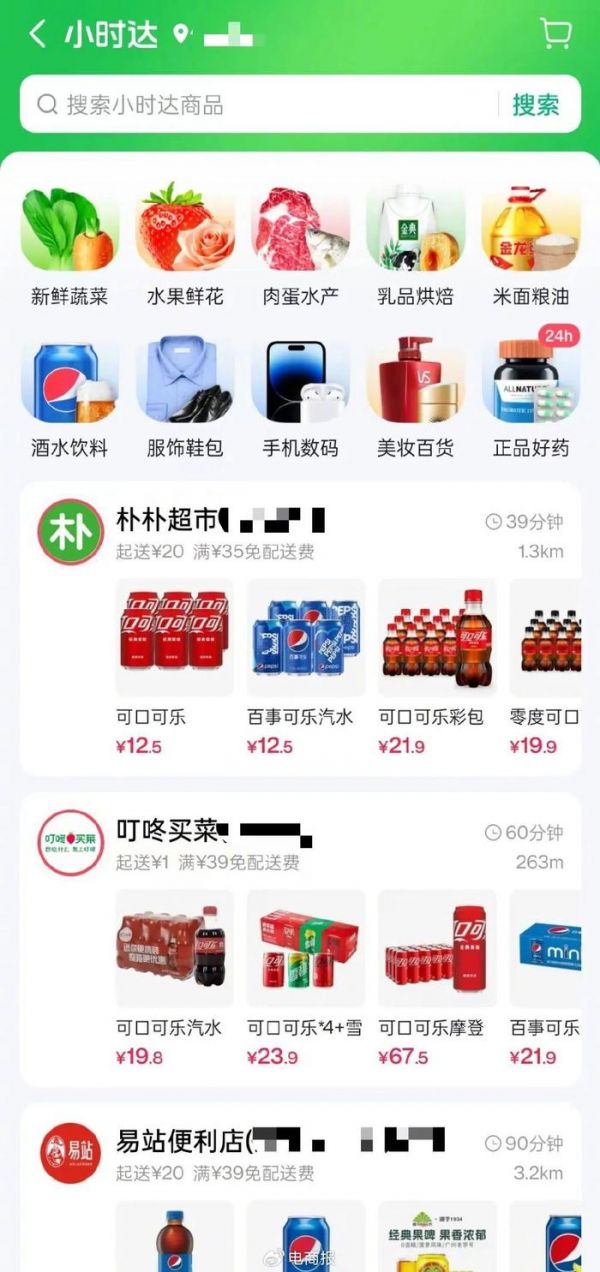
Task: Visit the 易站便利店 store
Action: click(182, 1142)
